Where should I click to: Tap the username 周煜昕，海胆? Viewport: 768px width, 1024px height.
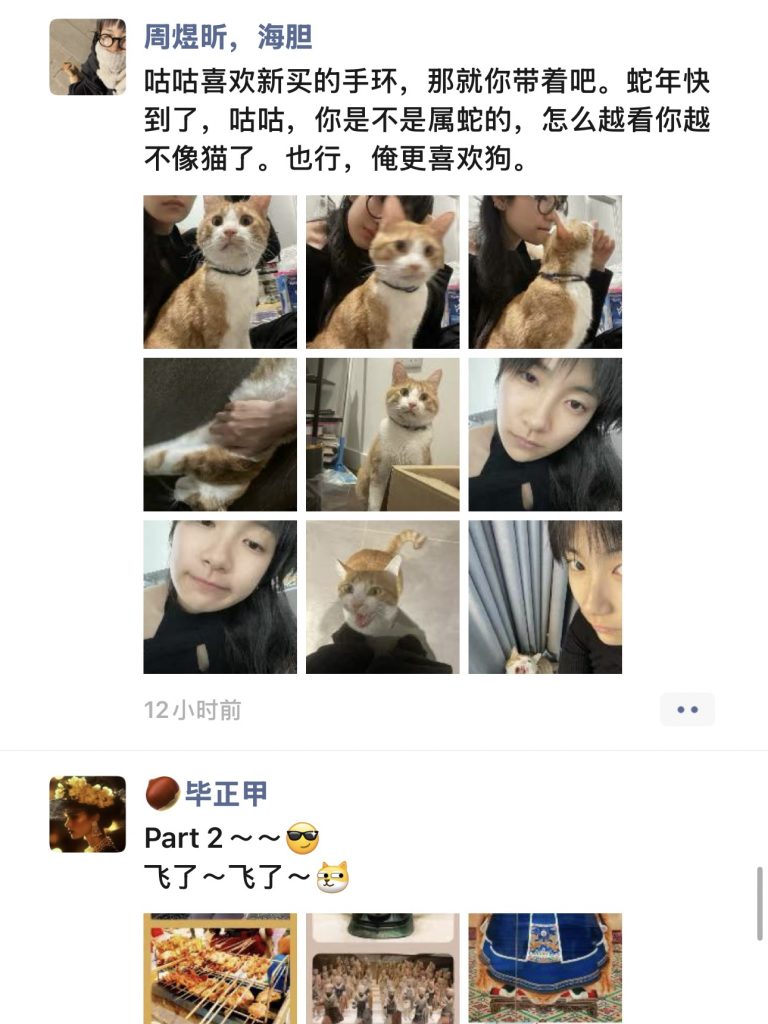[228, 37]
